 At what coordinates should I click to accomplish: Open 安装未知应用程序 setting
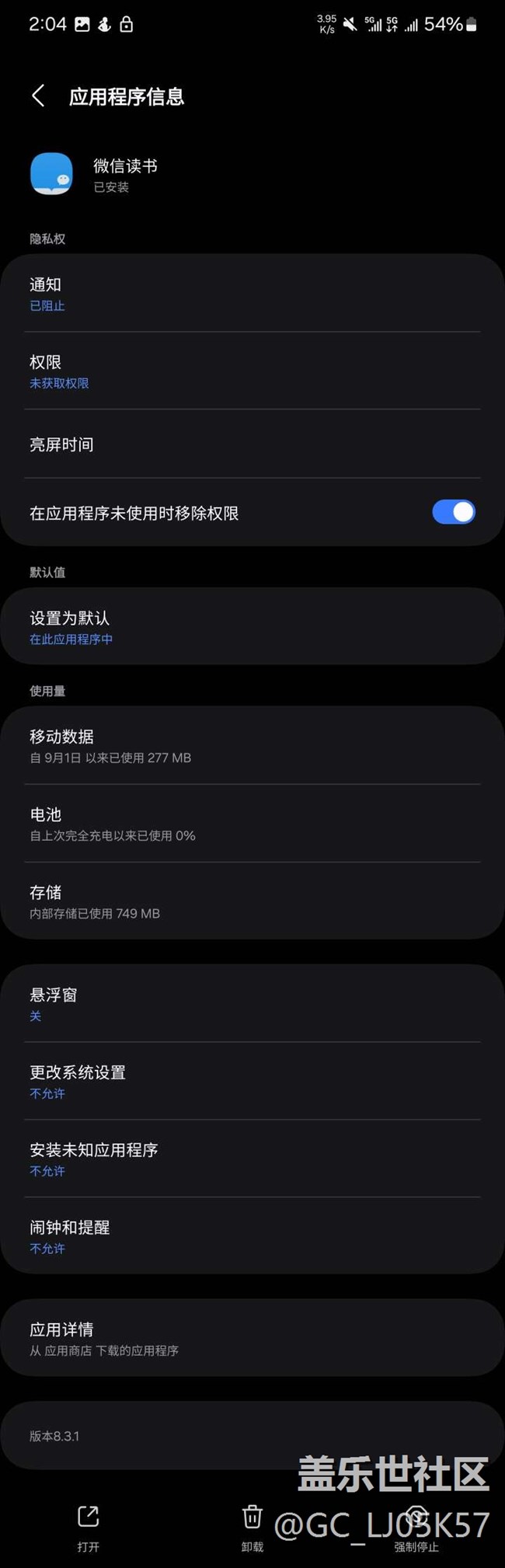click(x=252, y=1159)
